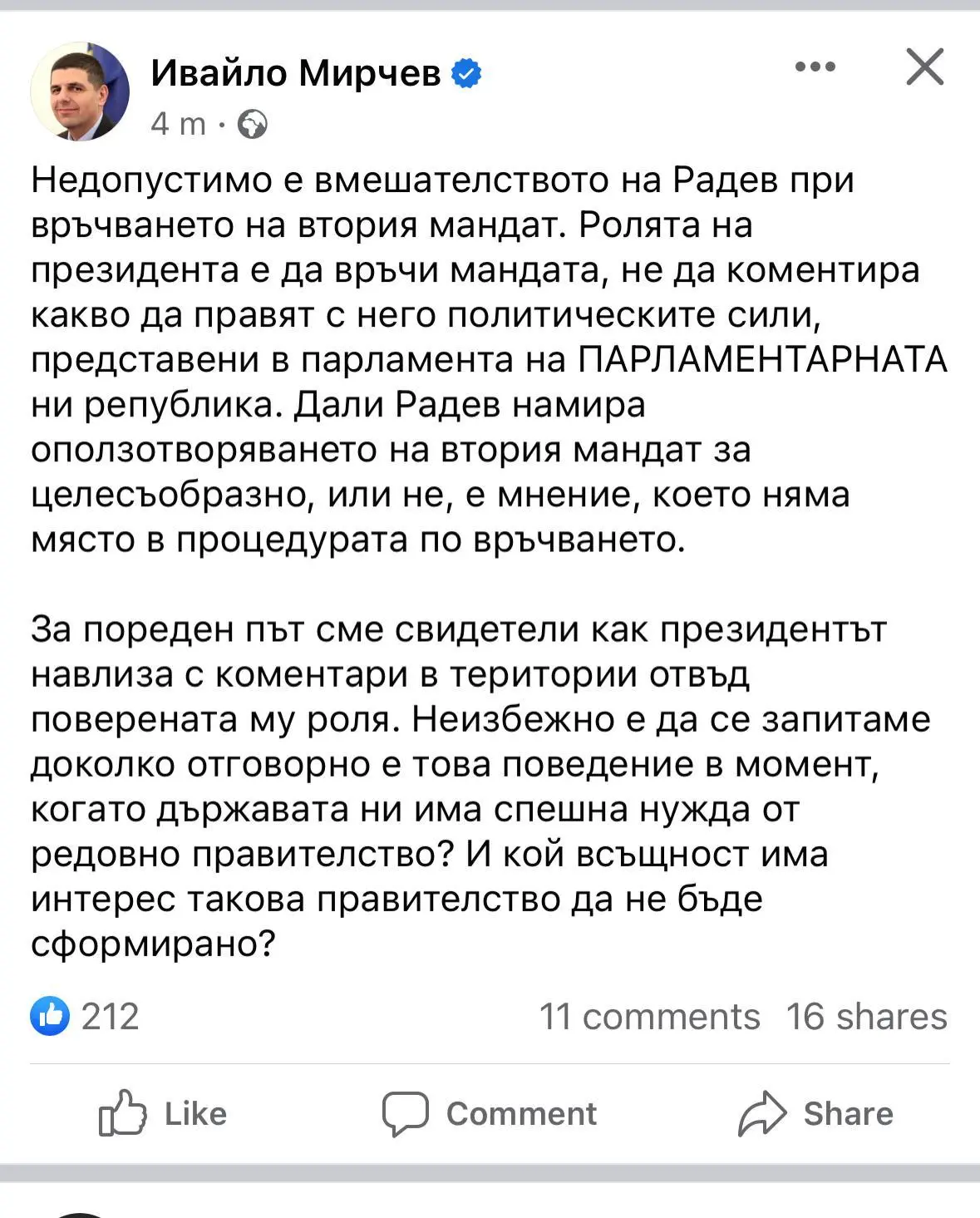Open the 11 comments
The width and height of the screenshot is (980, 1218).
click(x=649, y=1016)
